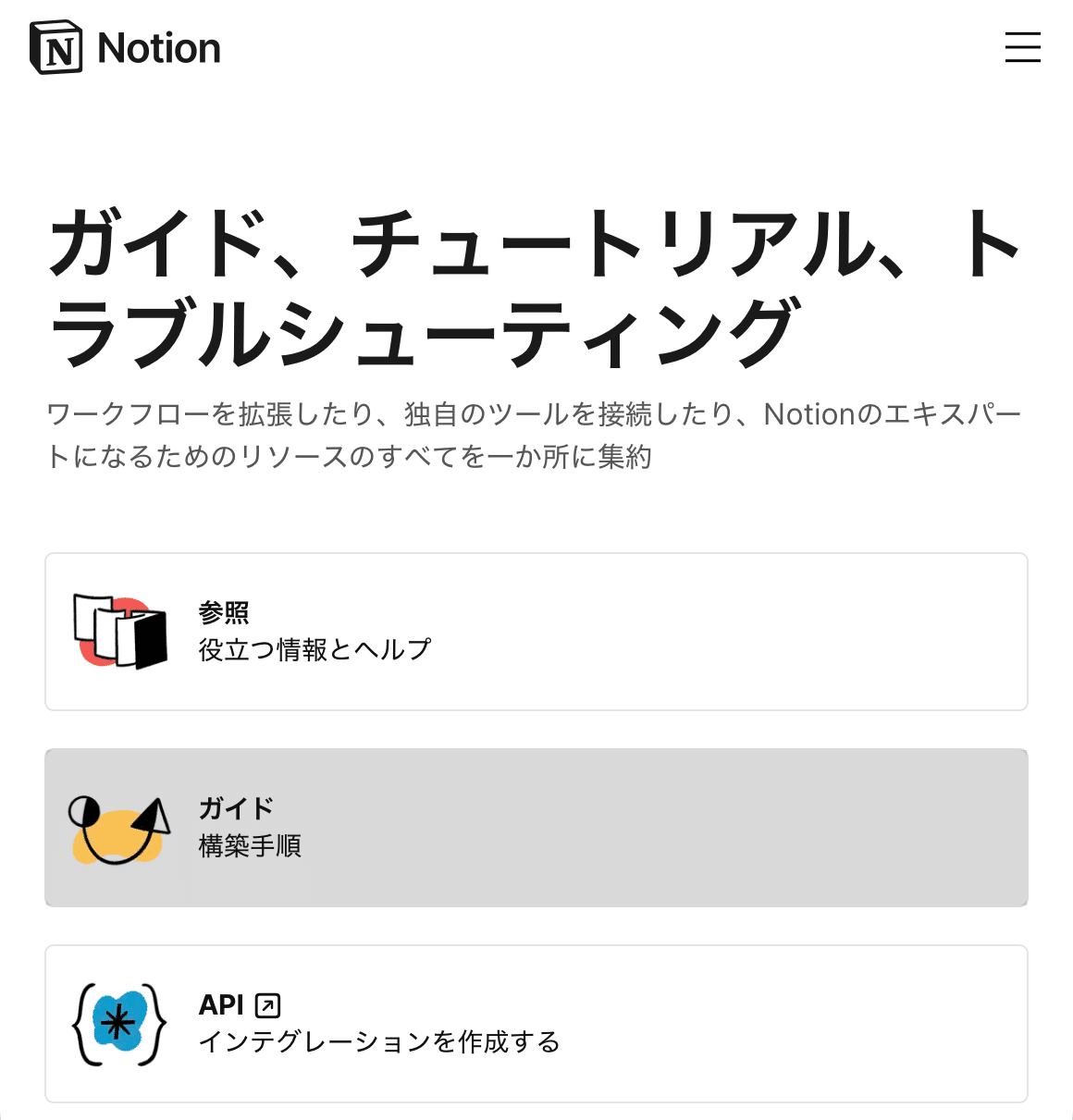
Task: Click the Notion wordmark text
Action: coord(159,47)
